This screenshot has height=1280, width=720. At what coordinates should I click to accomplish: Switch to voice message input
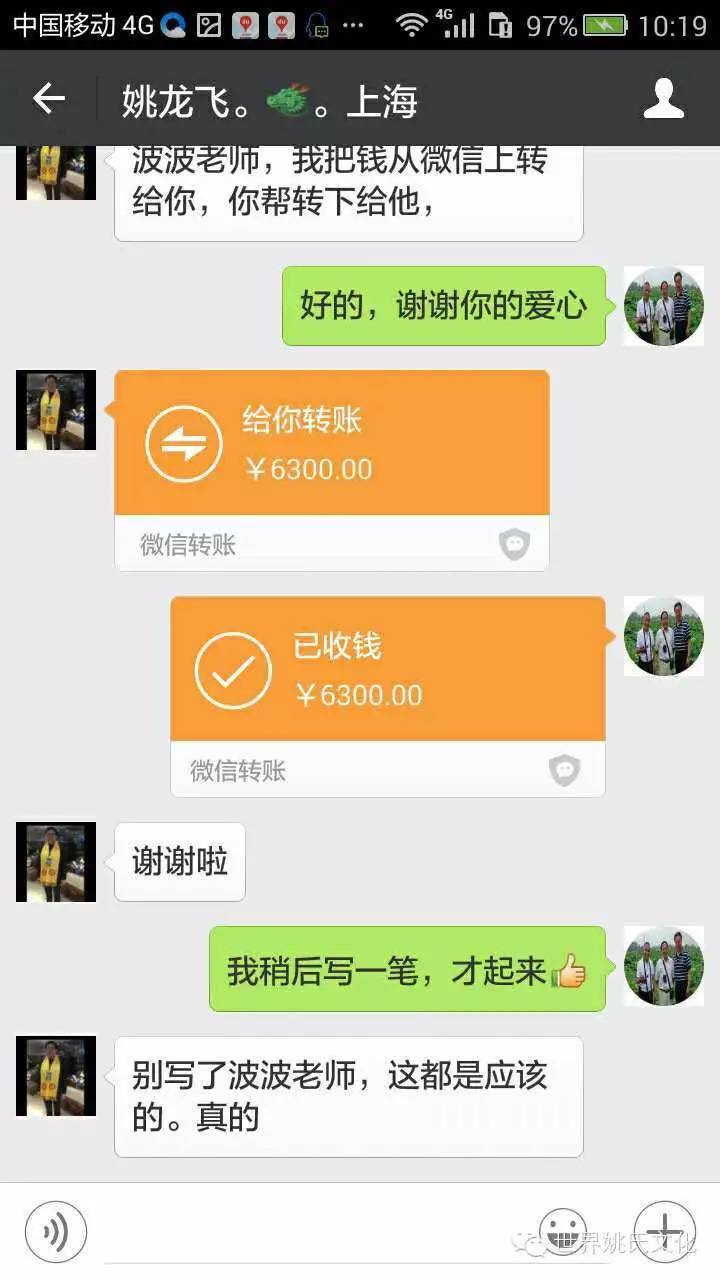tap(56, 1232)
